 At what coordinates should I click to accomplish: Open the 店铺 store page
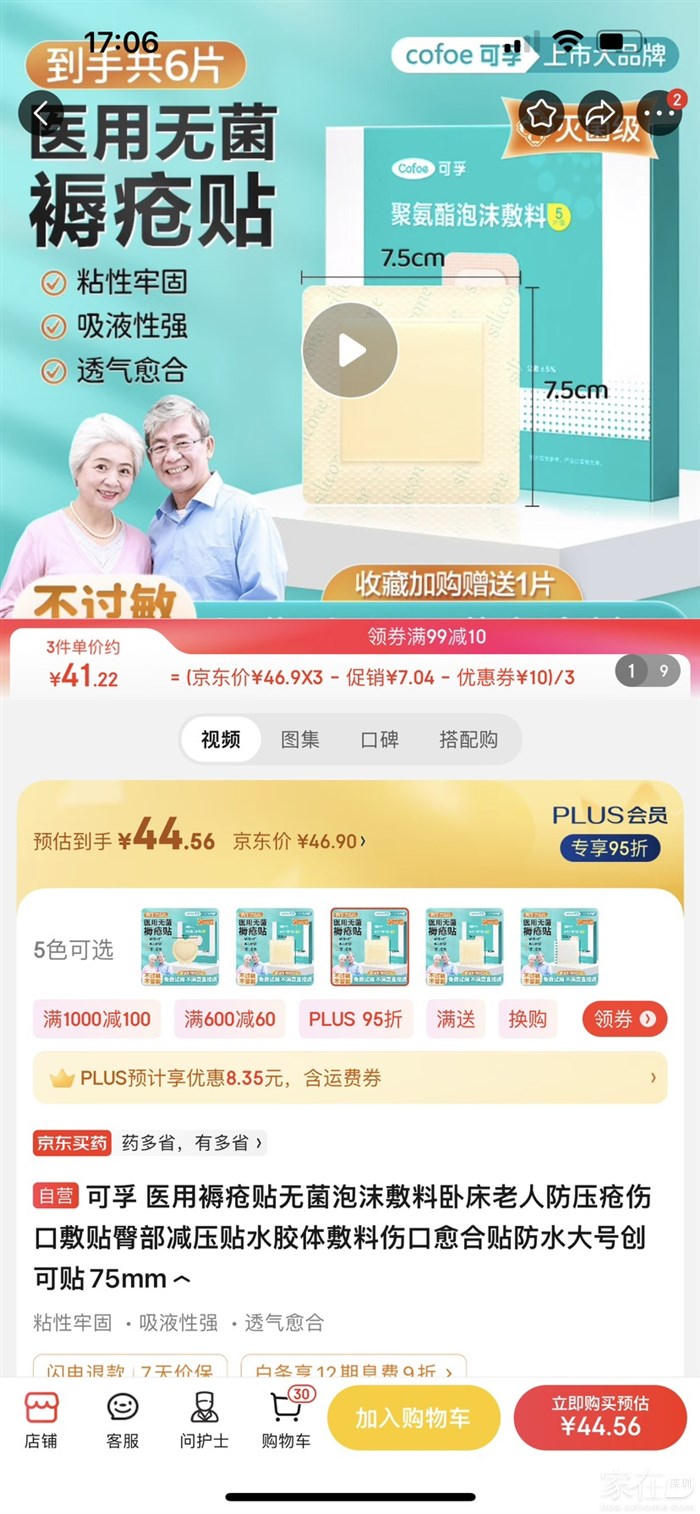(x=41, y=1420)
